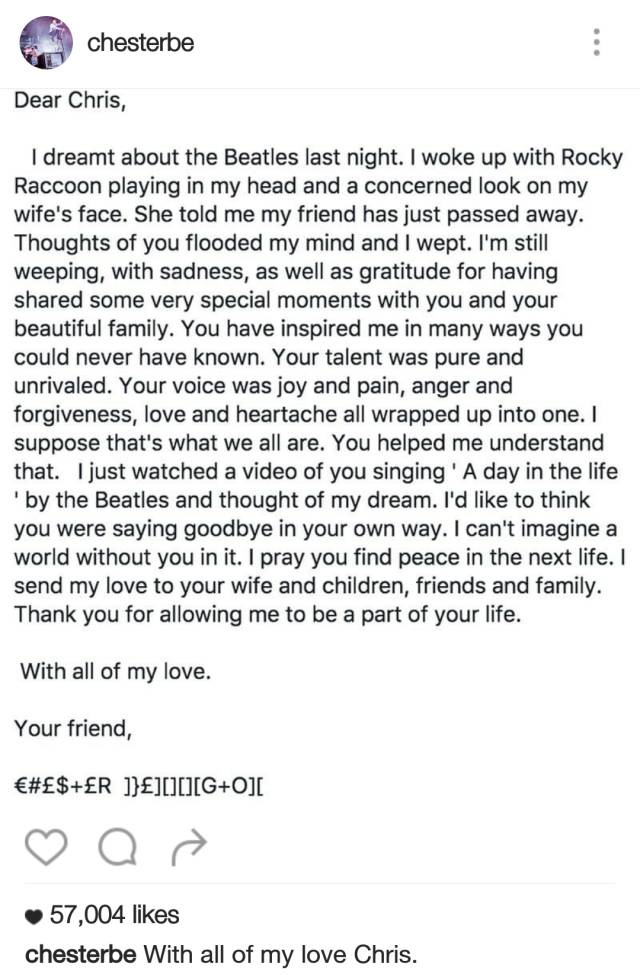Open chesterbe username at the top
This screenshot has height=980, width=640.
pos(140,42)
